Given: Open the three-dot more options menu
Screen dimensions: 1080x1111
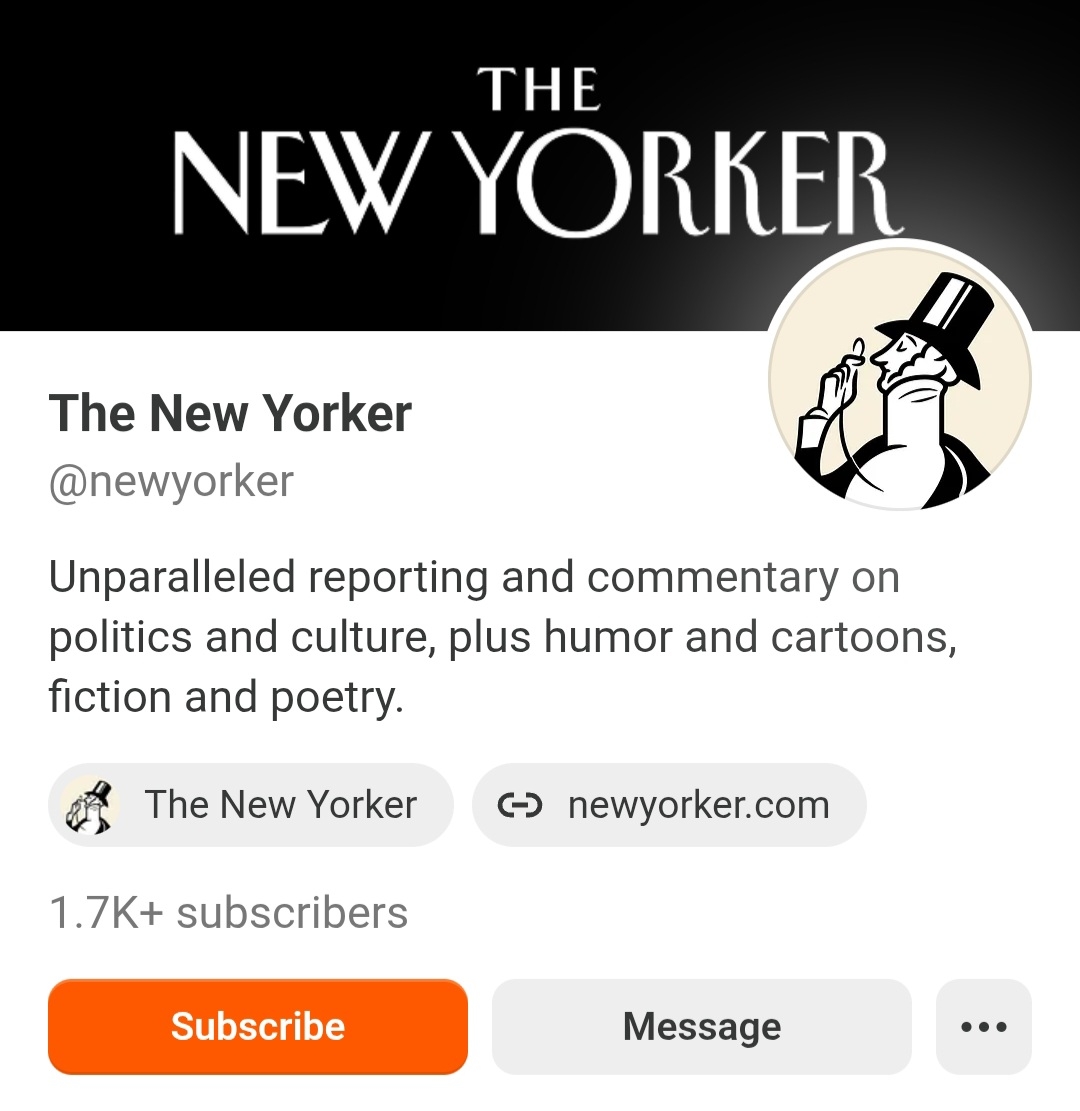Looking at the screenshot, I should 983,1026.
